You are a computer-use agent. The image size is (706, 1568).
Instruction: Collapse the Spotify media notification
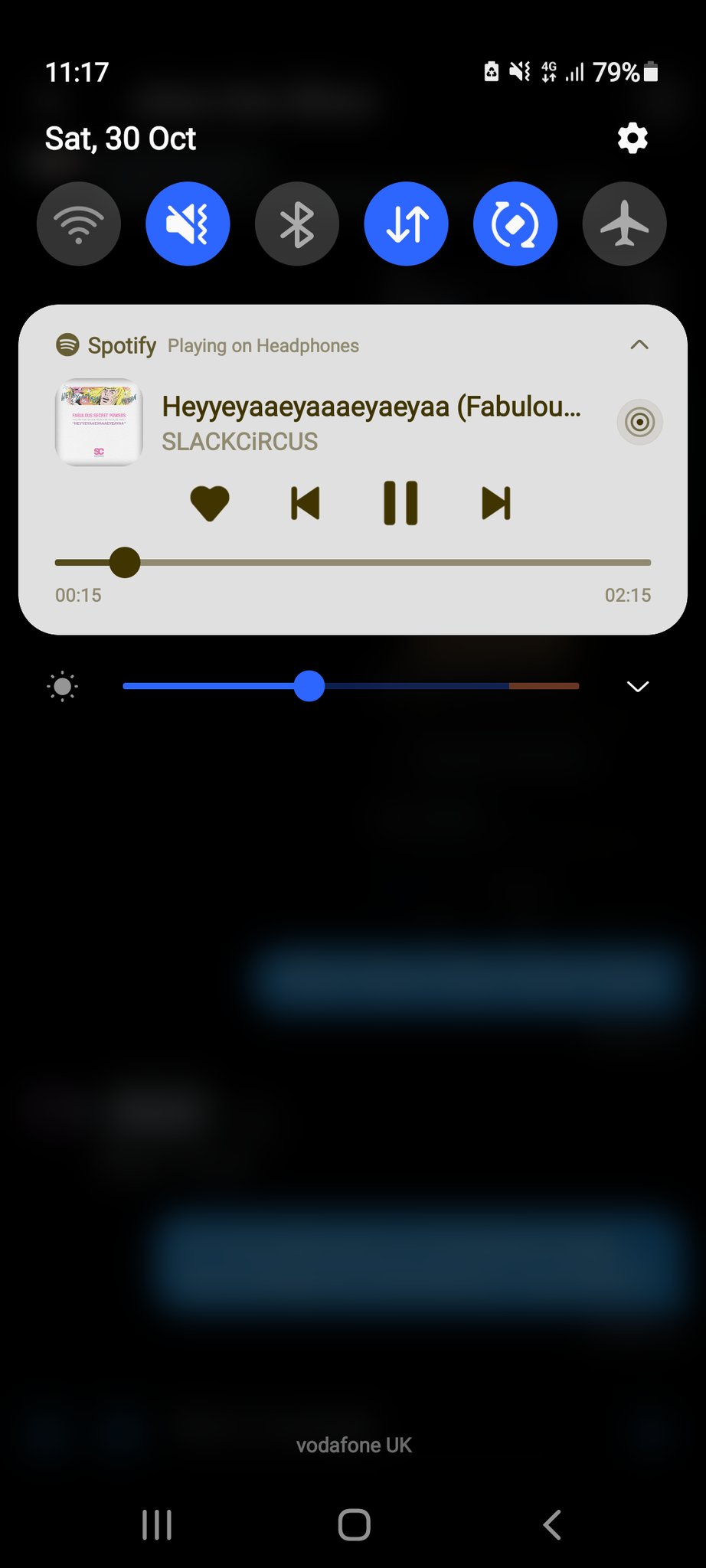[639, 345]
